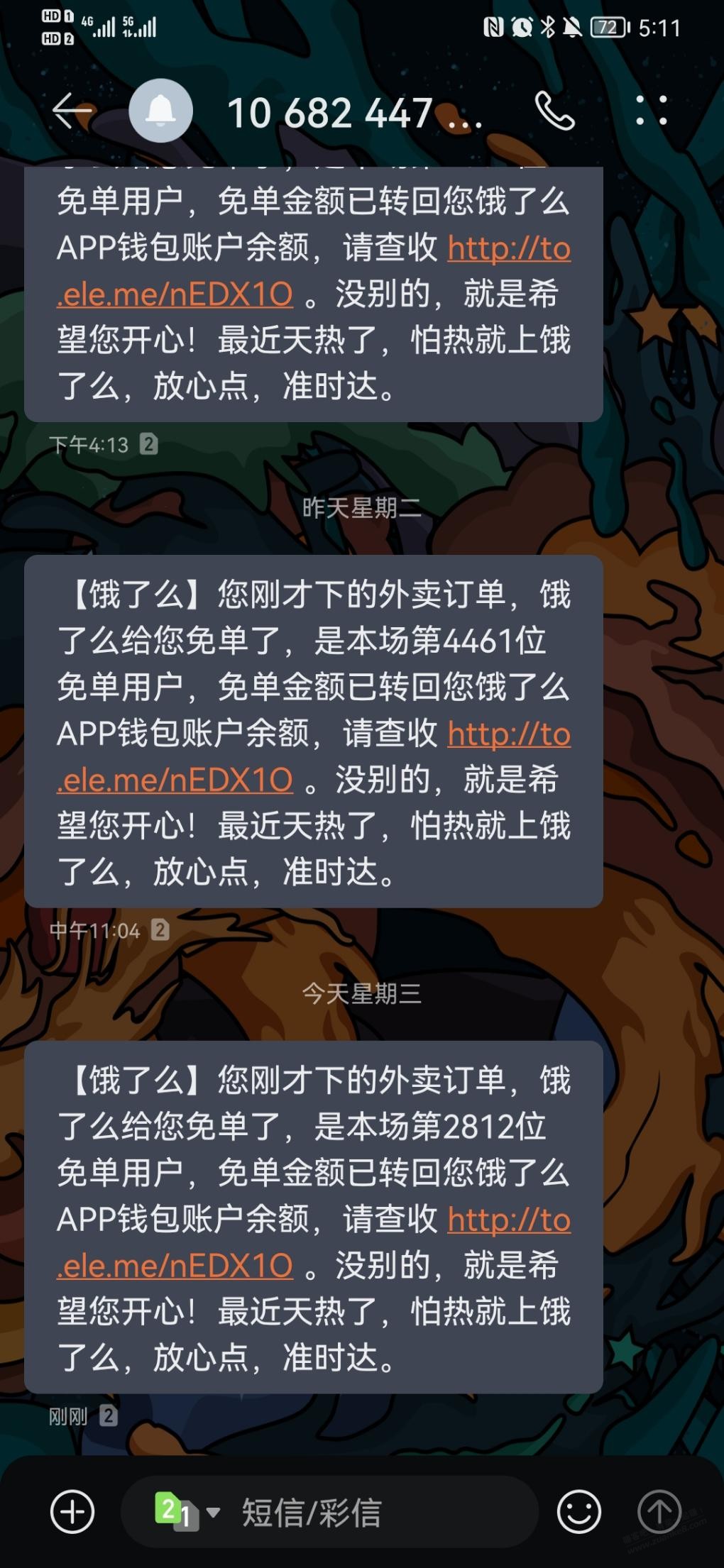Go back to the message list
The height and width of the screenshot is (1568, 724).
click(72, 111)
